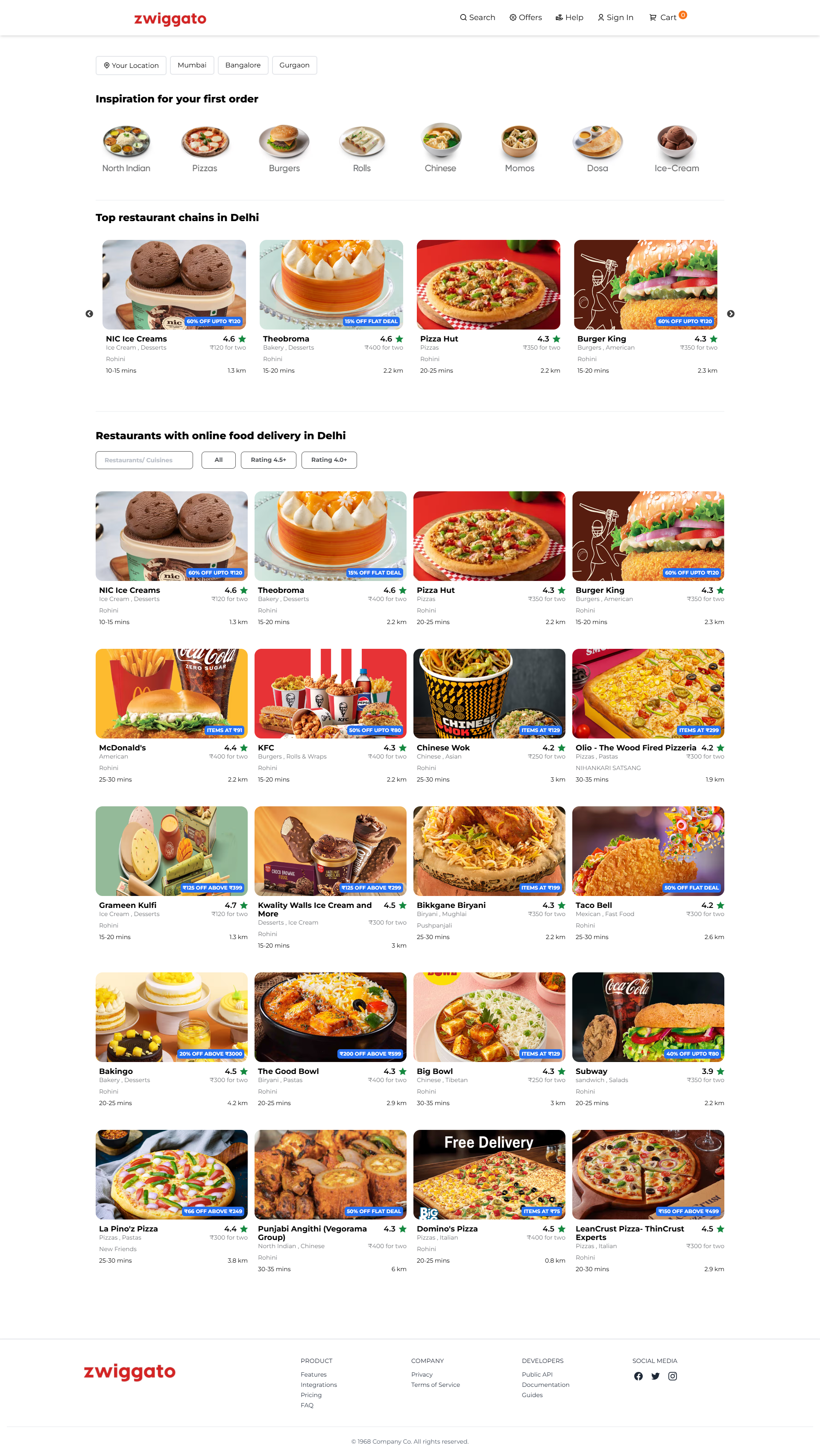820x1456 pixels.
Task: Tap the Restaurants/ Cuisines search field
Action: 144,460
